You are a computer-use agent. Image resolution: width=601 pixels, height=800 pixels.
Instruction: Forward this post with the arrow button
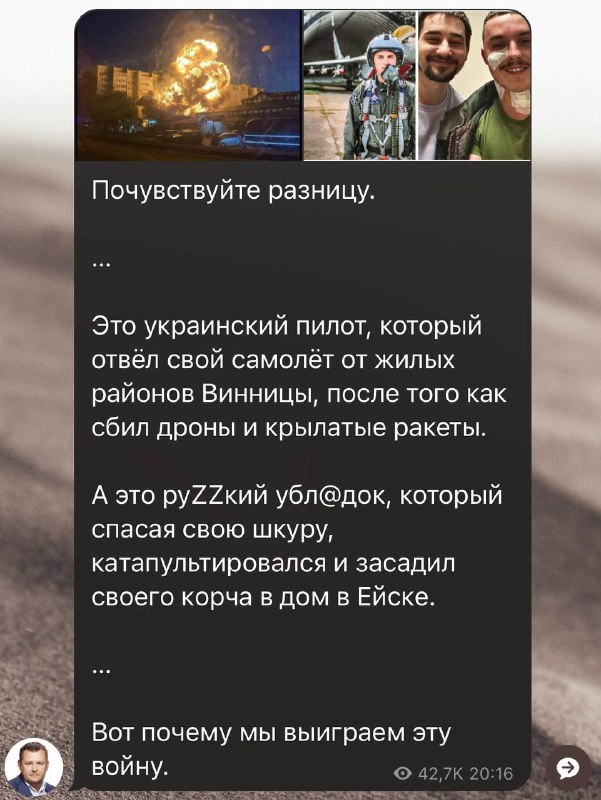567,767
